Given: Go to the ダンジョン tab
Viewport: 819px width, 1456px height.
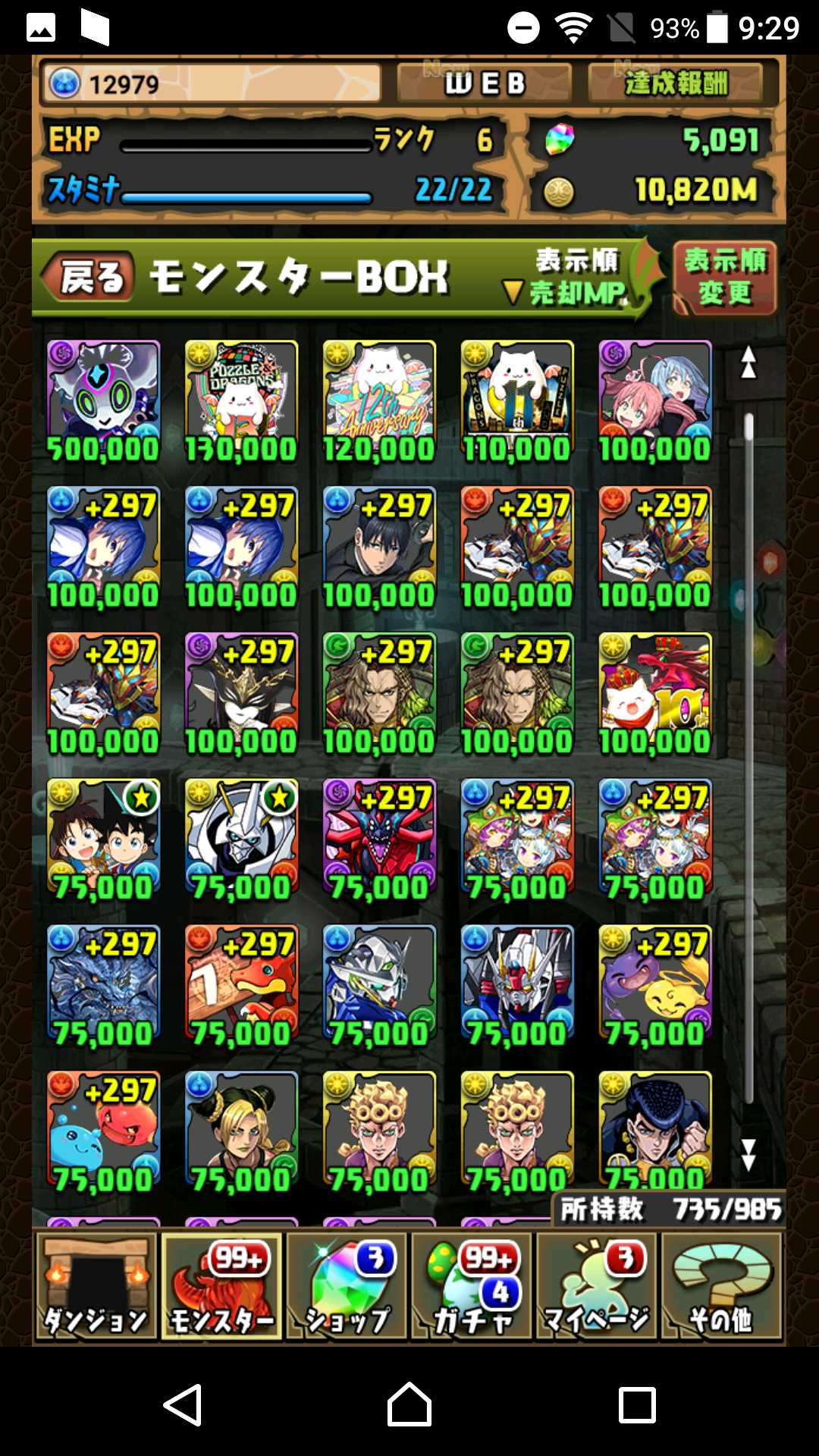Looking at the screenshot, I should pos(96,1286).
